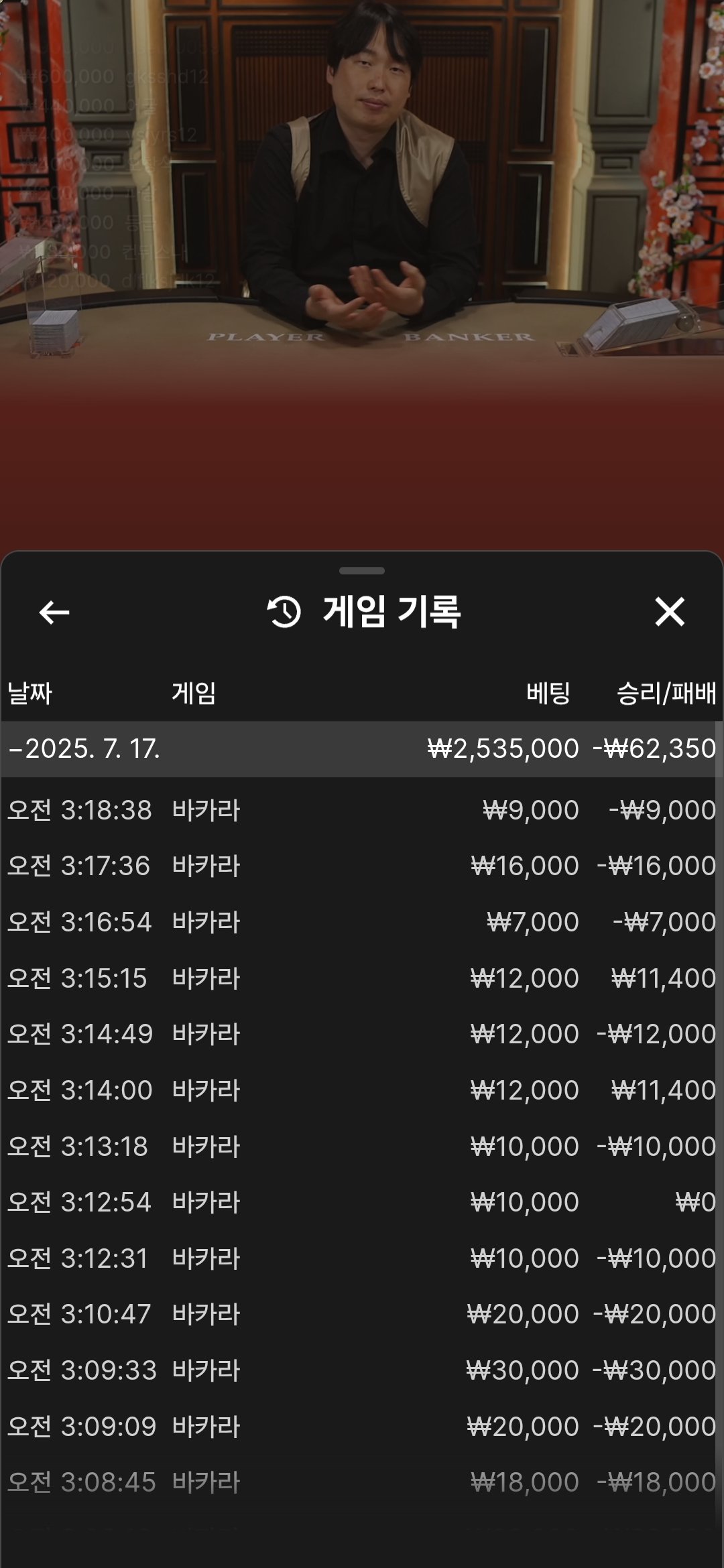View the 3:09:33 round with ₩30,000 bet
724x1568 pixels.
pos(362,1370)
